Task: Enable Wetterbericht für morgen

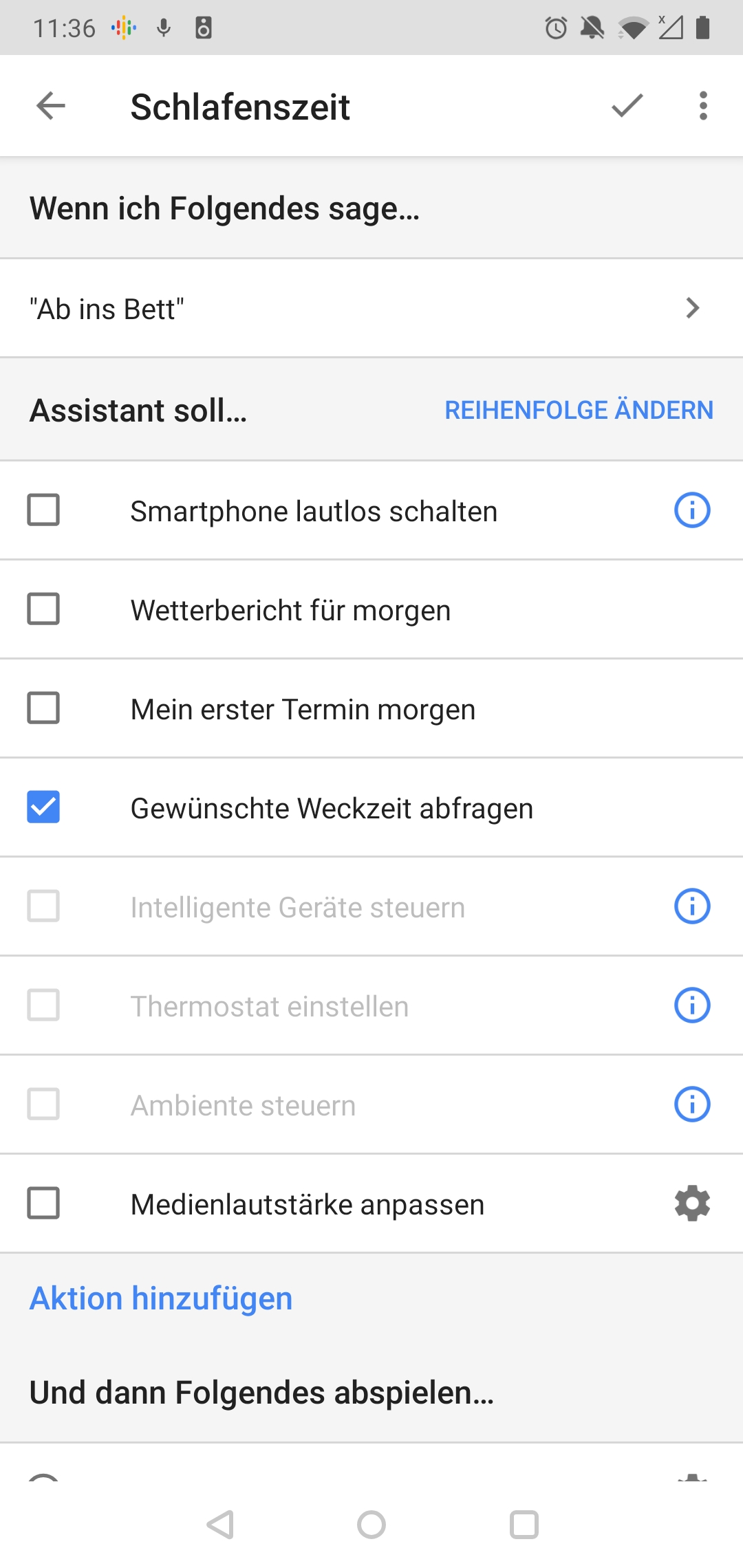Action: tap(43, 609)
